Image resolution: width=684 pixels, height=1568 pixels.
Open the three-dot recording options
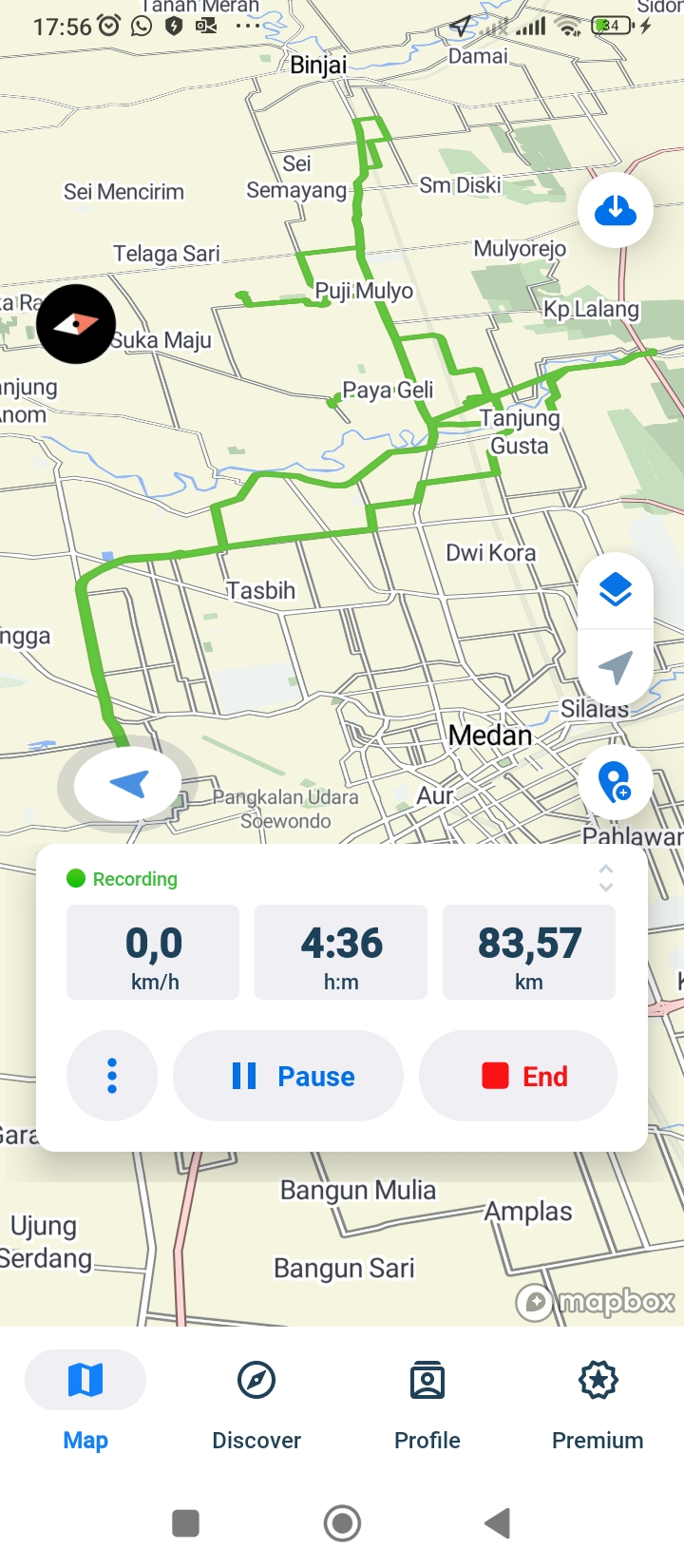(112, 1076)
